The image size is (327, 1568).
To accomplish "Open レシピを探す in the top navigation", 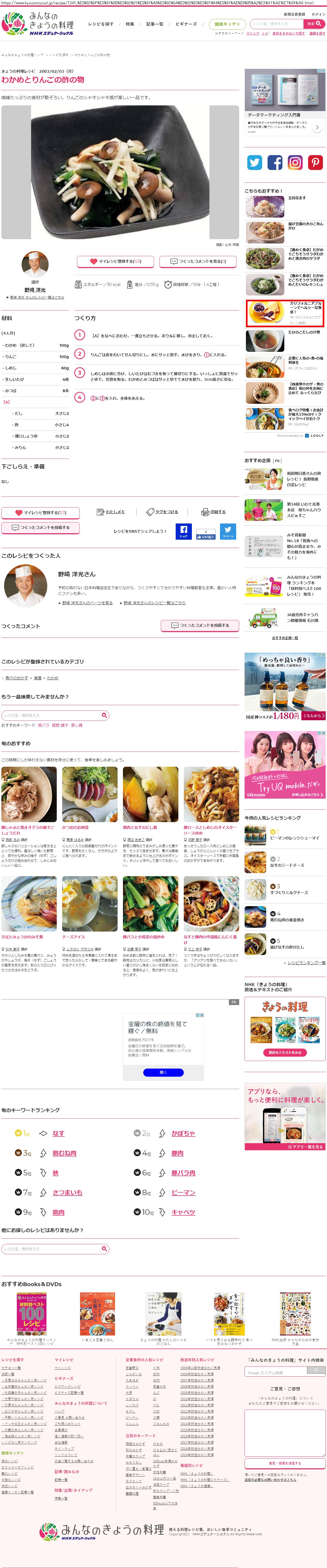I will [x=101, y=24].
